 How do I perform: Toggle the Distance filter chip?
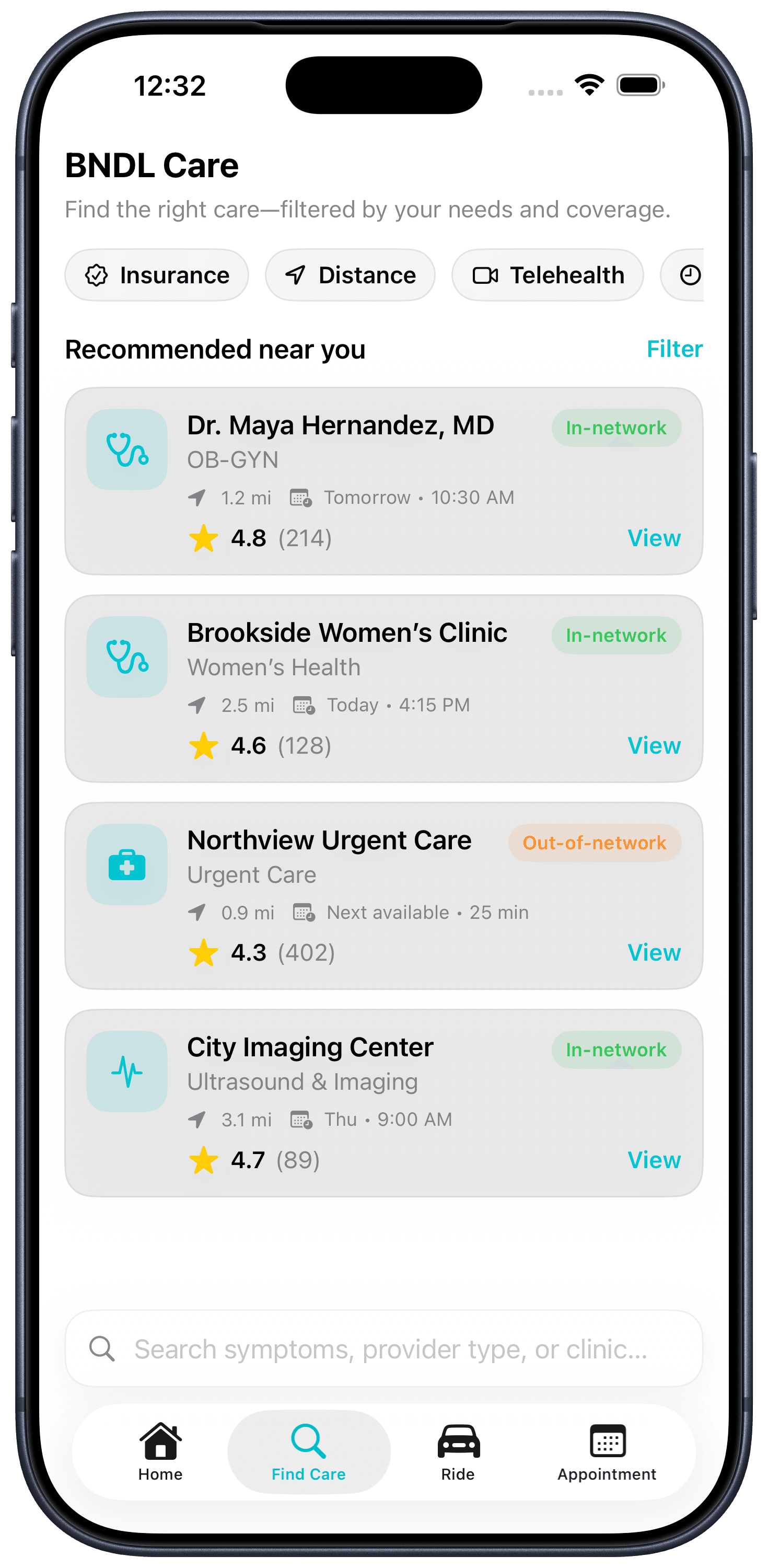(x=351, y=275)
